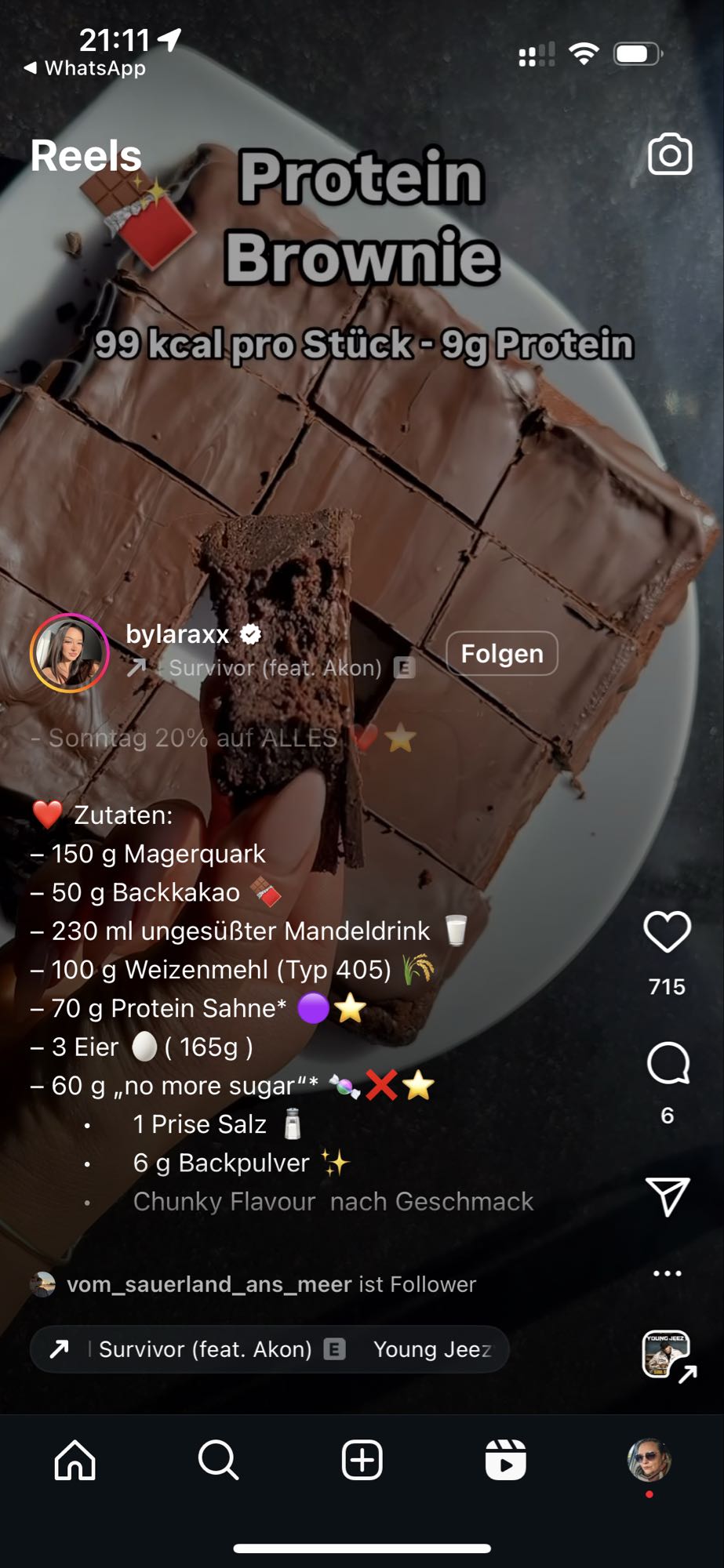Return to WhatsApp via the back link

point(85,68)
